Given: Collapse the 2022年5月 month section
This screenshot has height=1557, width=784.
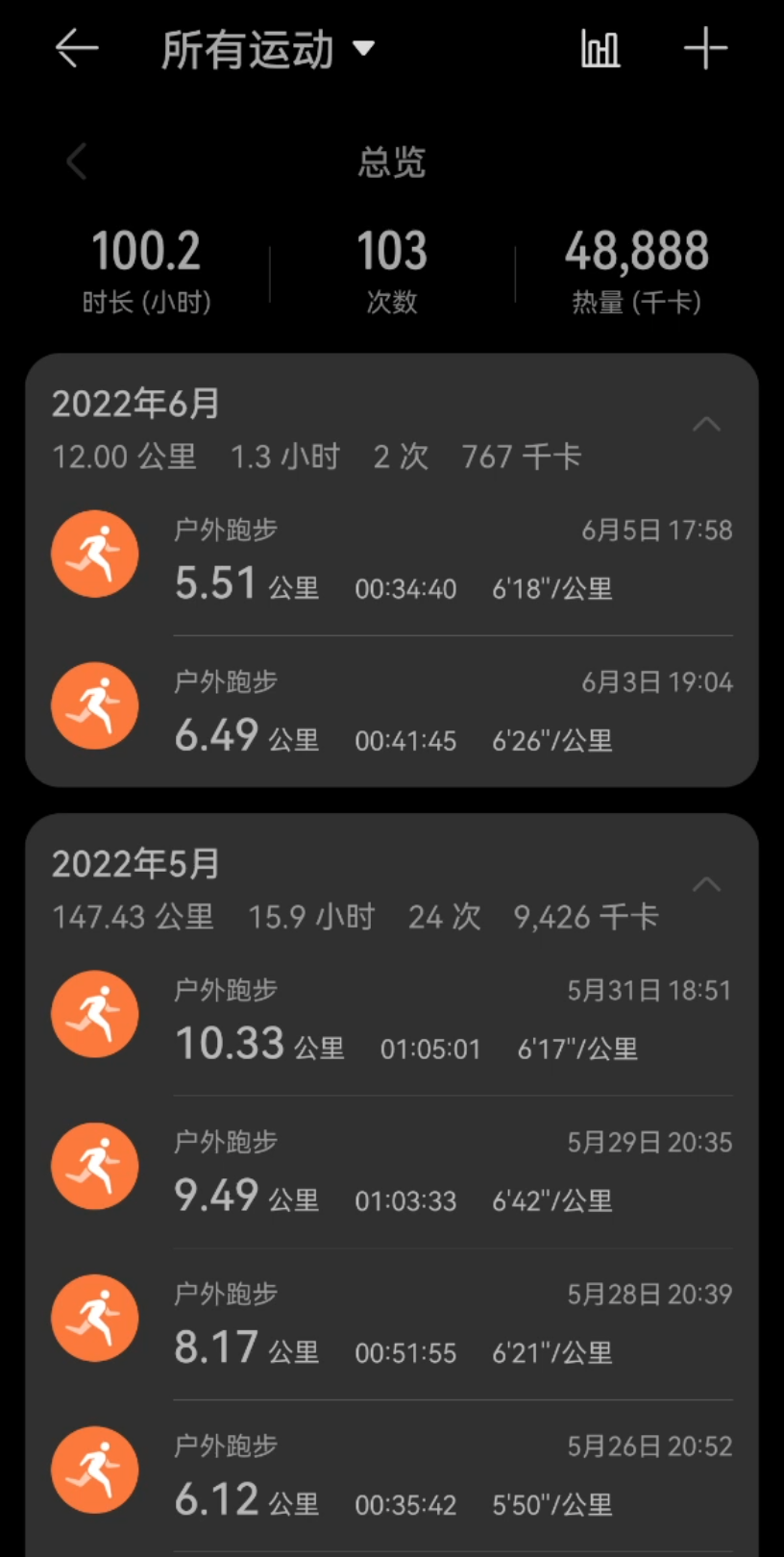Looking at the screenshot, I should [708, 883].
